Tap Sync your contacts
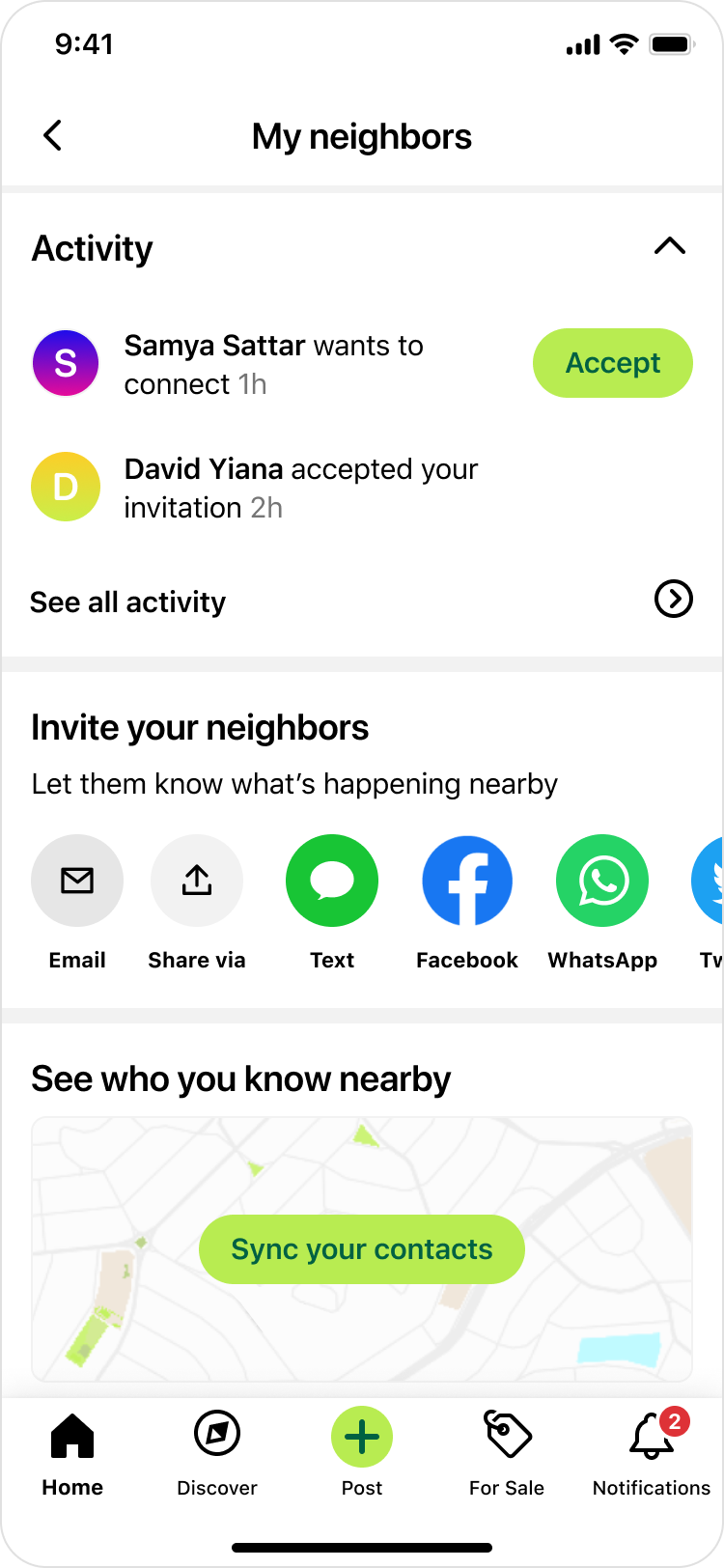This screenshot has width=724, height=1568. point(362,1249)
